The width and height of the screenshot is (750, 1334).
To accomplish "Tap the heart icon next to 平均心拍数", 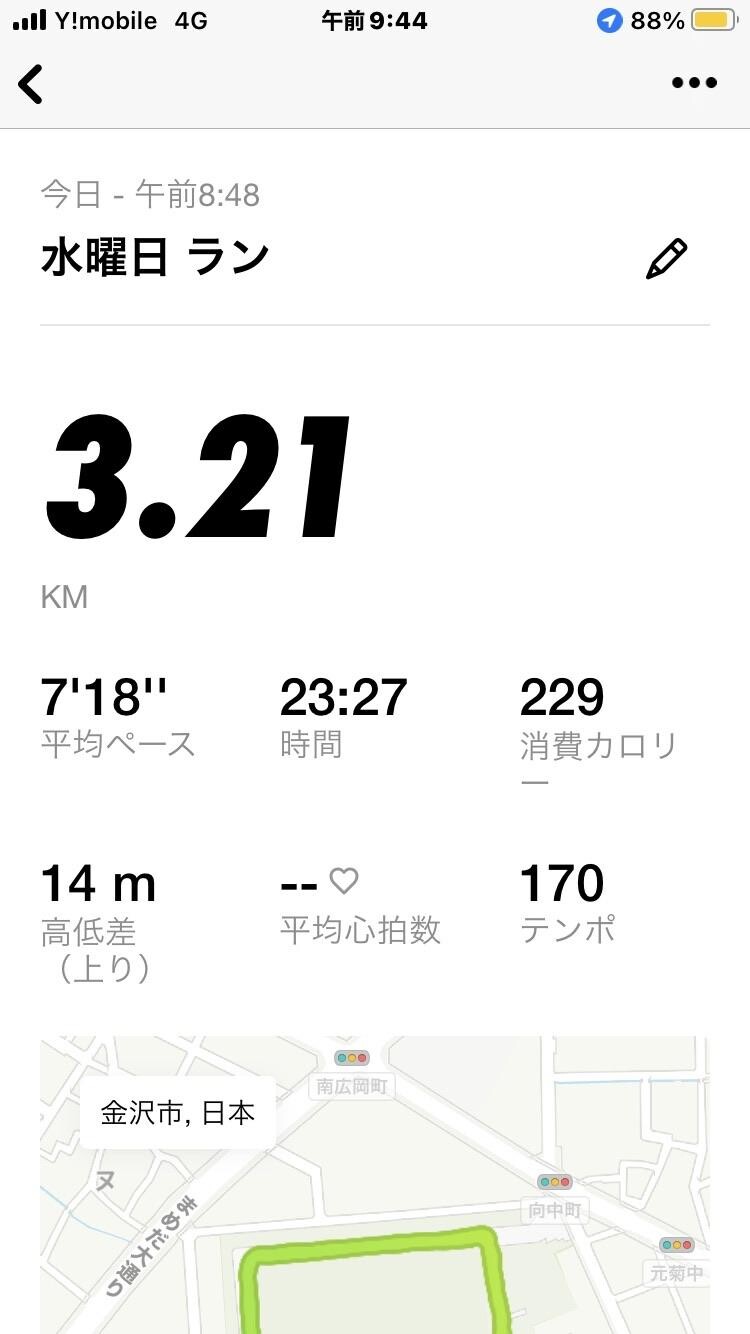I will [343, 881].
